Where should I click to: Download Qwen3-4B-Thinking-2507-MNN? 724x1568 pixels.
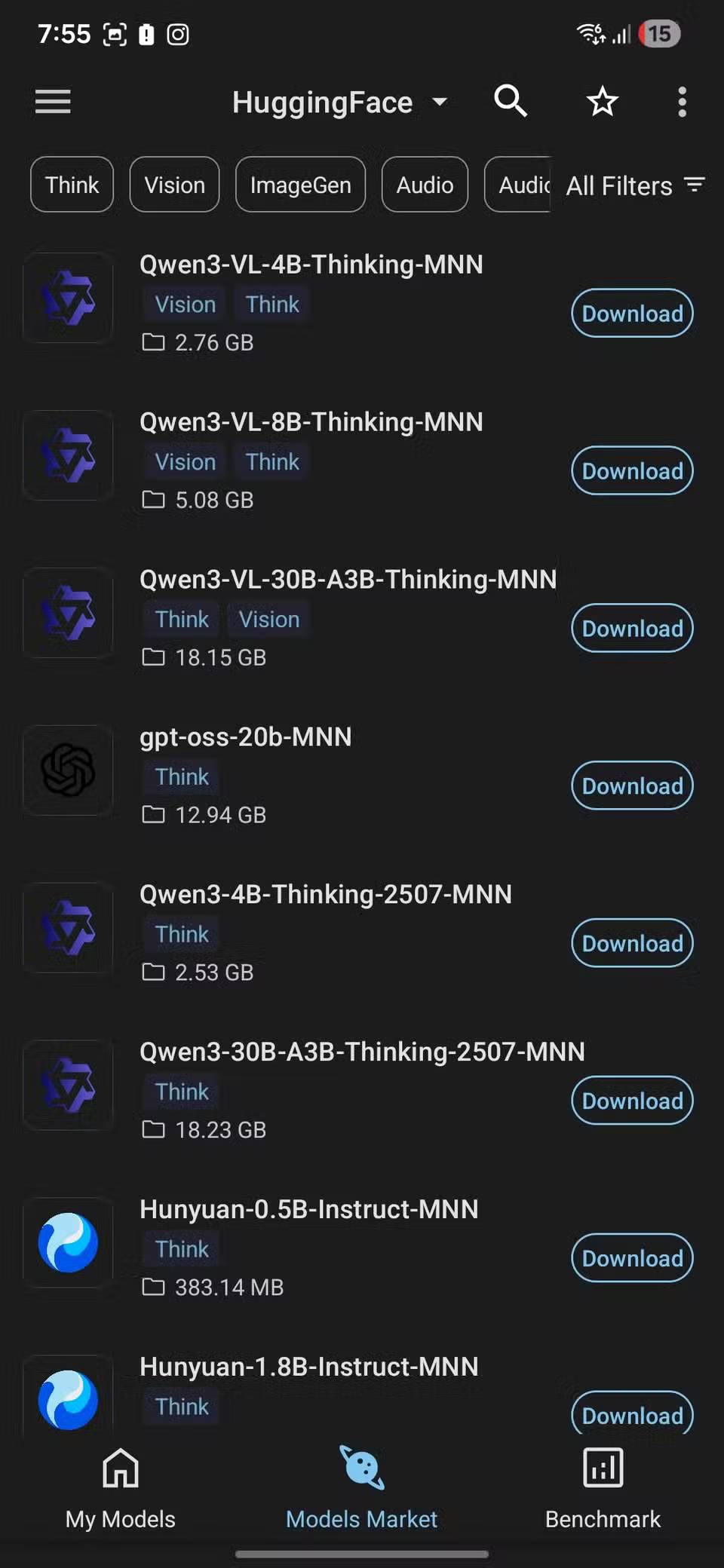[x=632, y=944]
